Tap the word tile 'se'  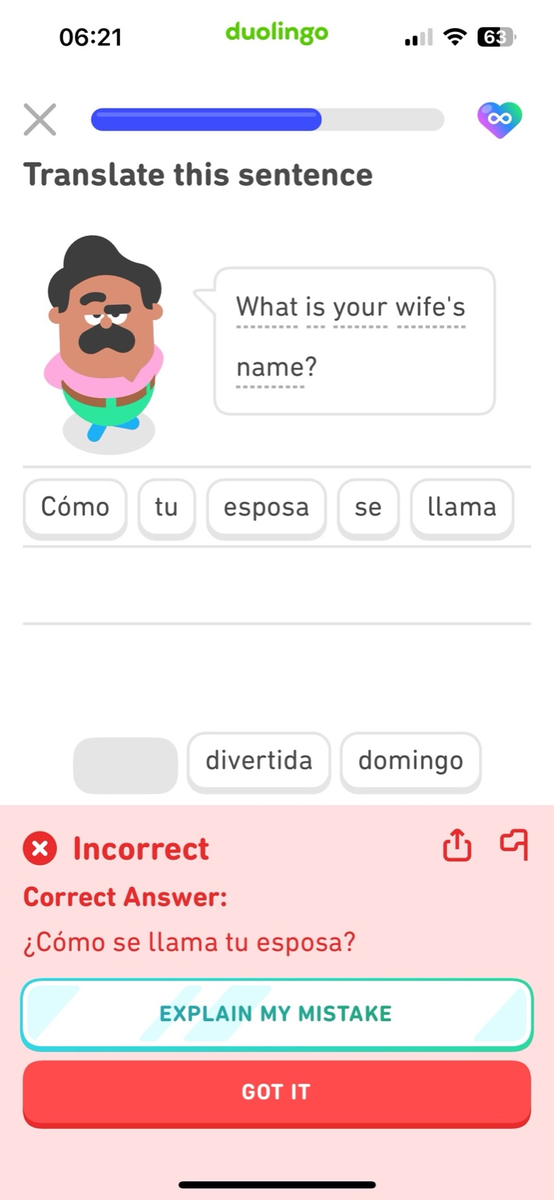tap(368, 508)
